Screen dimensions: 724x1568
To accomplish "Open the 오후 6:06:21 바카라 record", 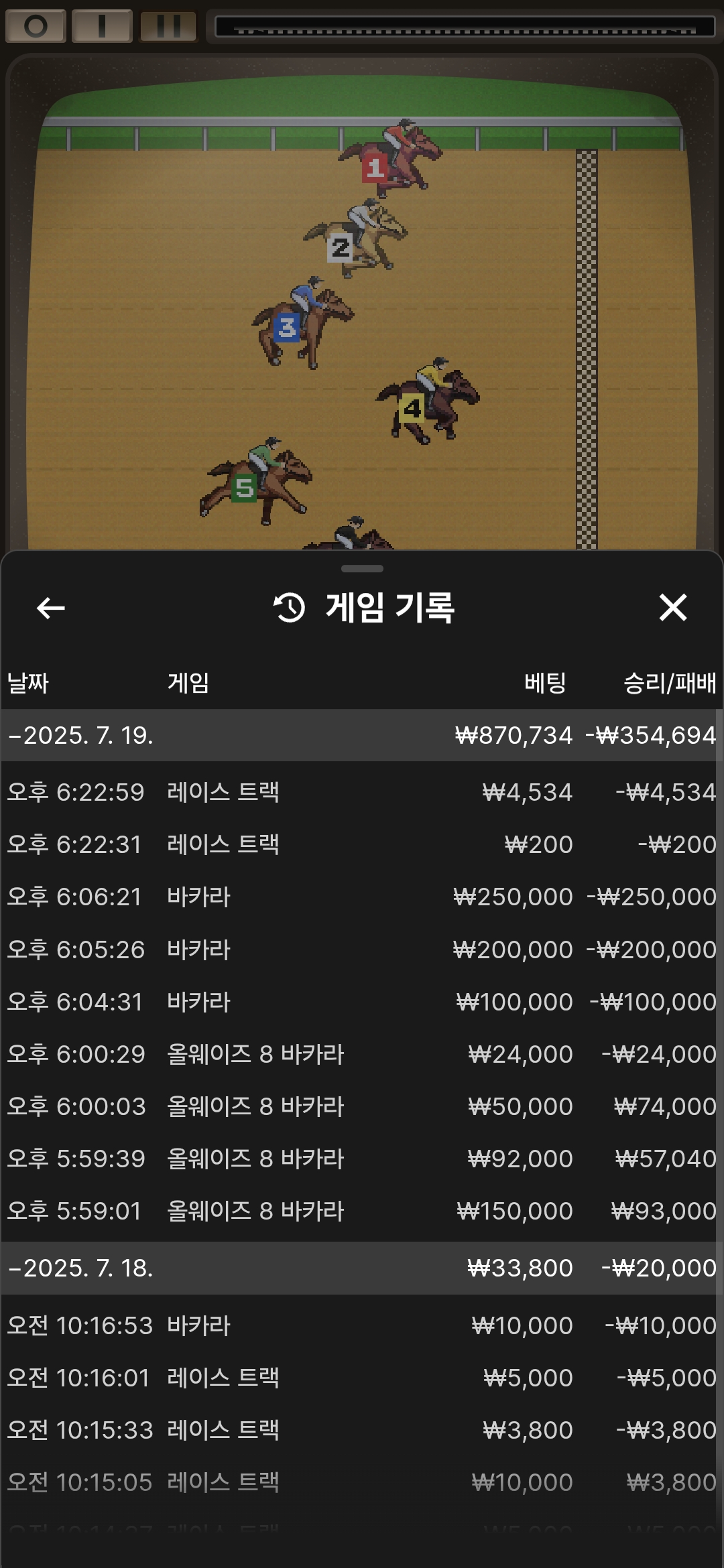I will [362, 897].
